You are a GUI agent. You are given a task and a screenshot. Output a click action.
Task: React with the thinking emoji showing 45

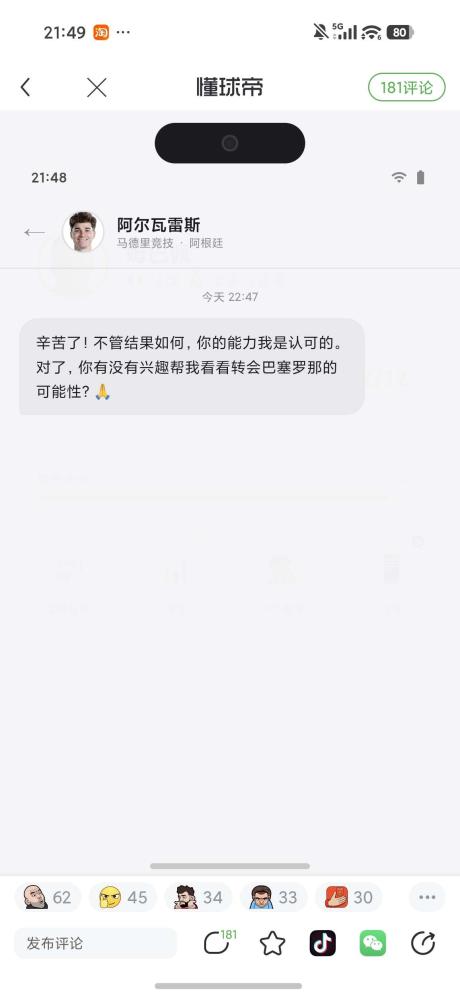[123, 897]
